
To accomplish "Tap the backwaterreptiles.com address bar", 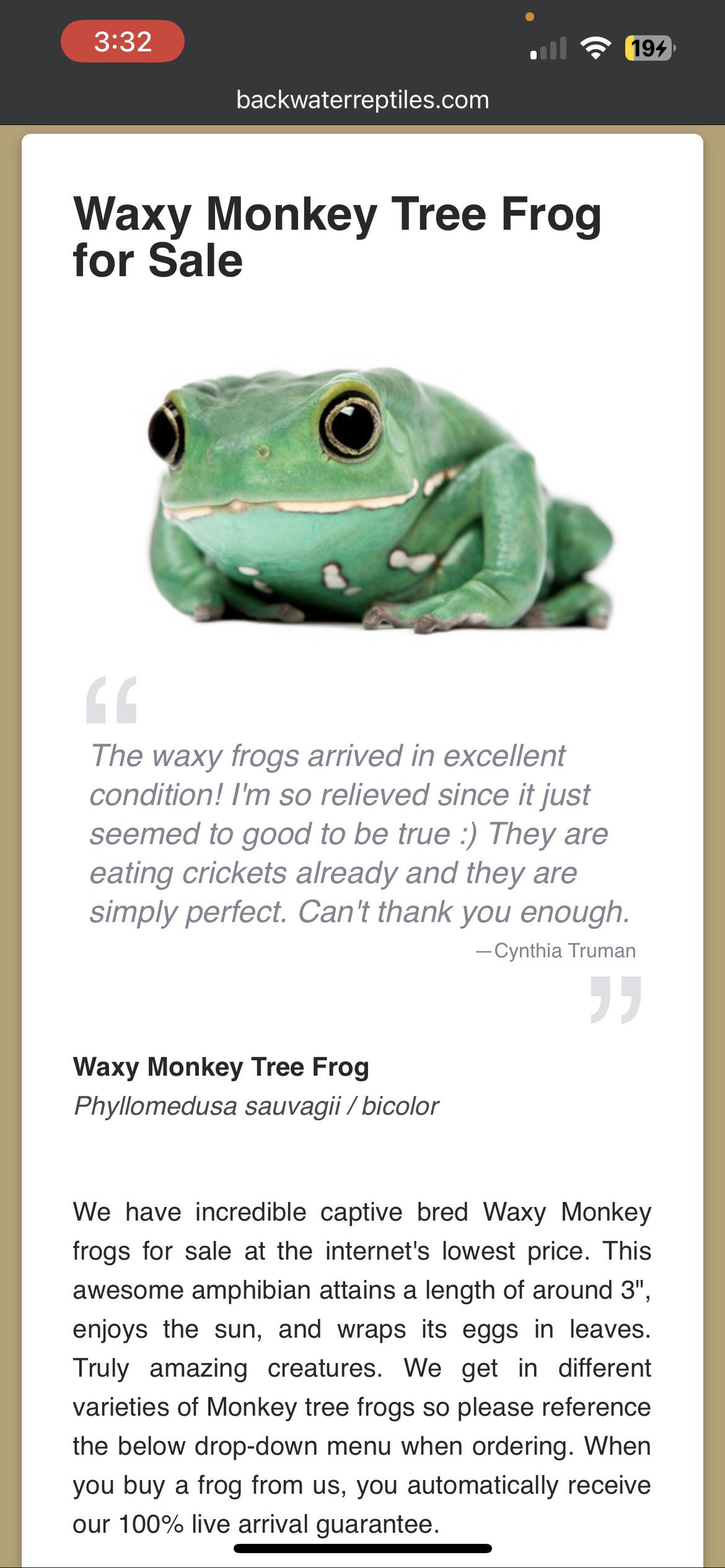I will [362, 100].
